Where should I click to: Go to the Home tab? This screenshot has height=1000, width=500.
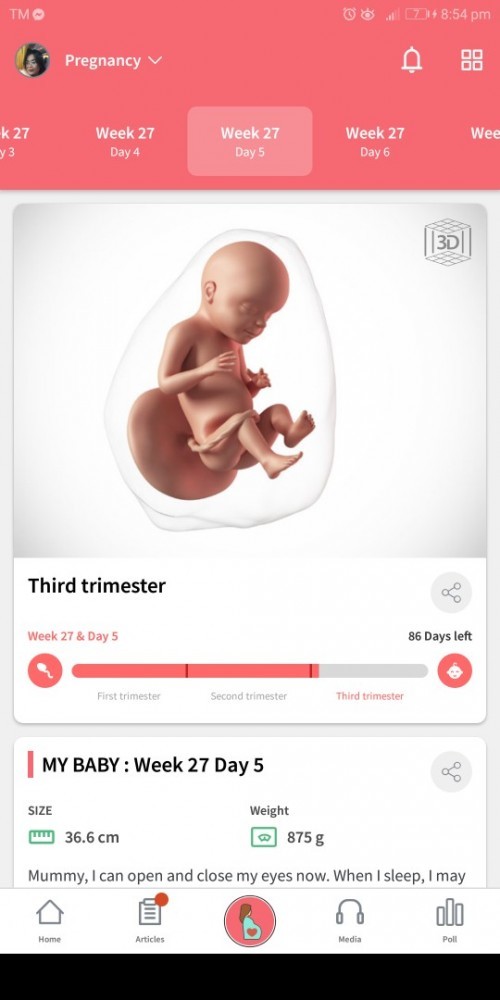point(50,921)
